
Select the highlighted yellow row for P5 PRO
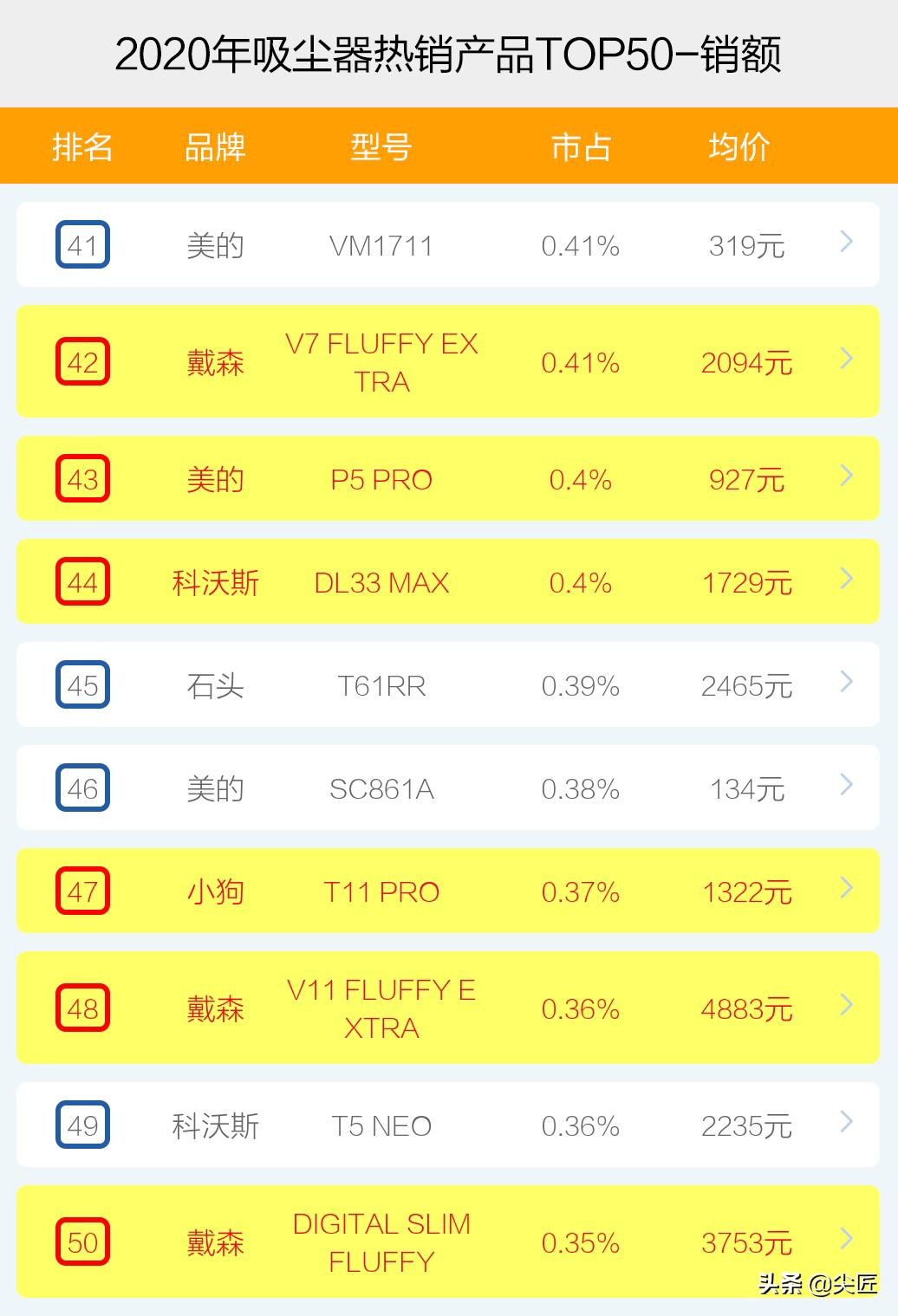tap(449, 479)
